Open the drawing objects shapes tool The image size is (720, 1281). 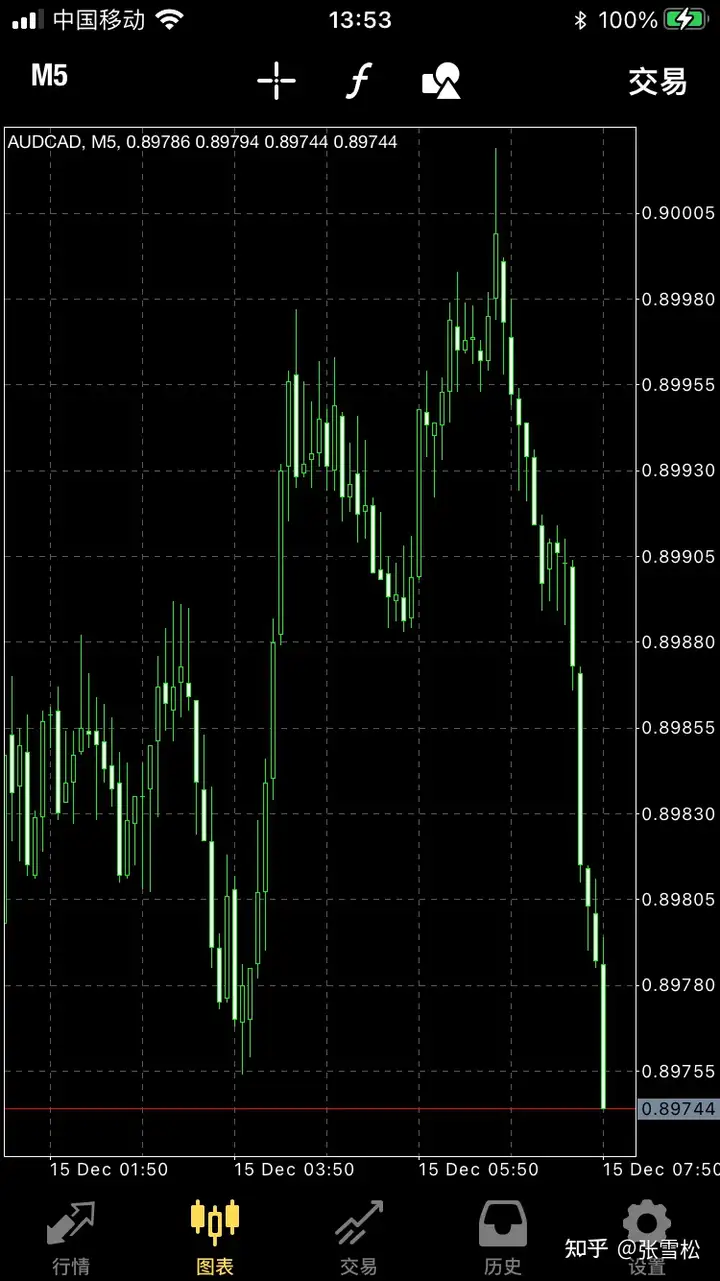pos(441,81)
